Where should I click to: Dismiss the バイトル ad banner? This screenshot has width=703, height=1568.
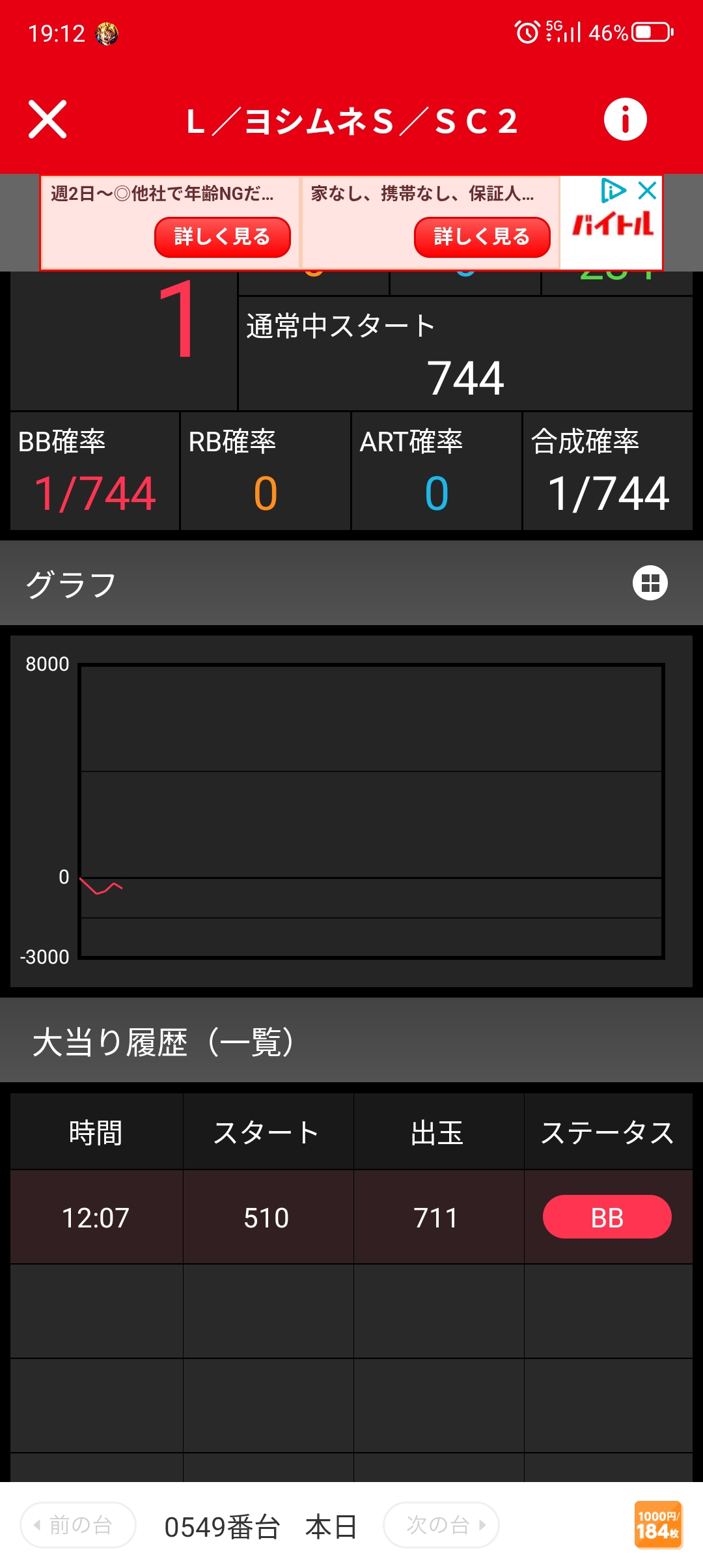click(647, 191)
